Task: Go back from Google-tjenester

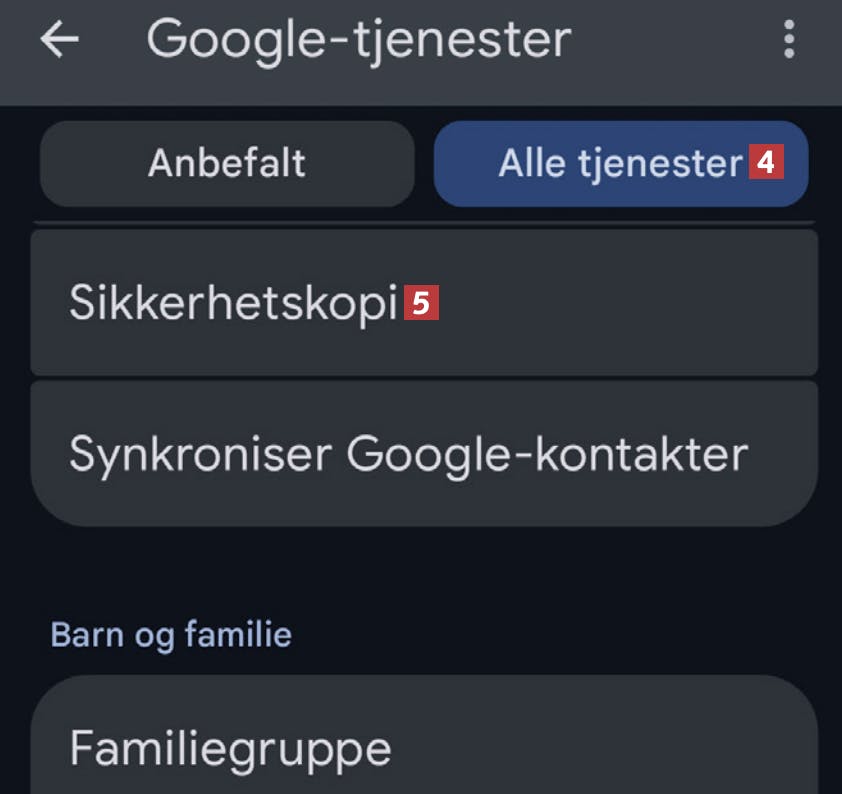Action: 59,41
